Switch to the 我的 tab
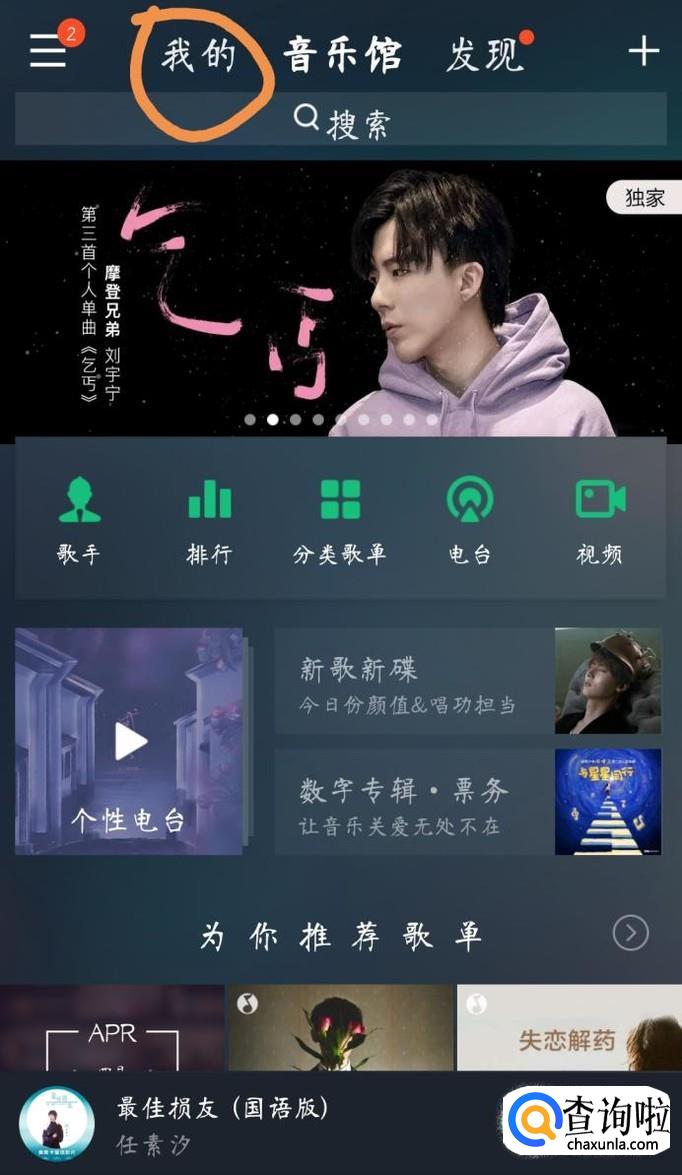The image size is (682, 1175). click(x=198, y=55)
